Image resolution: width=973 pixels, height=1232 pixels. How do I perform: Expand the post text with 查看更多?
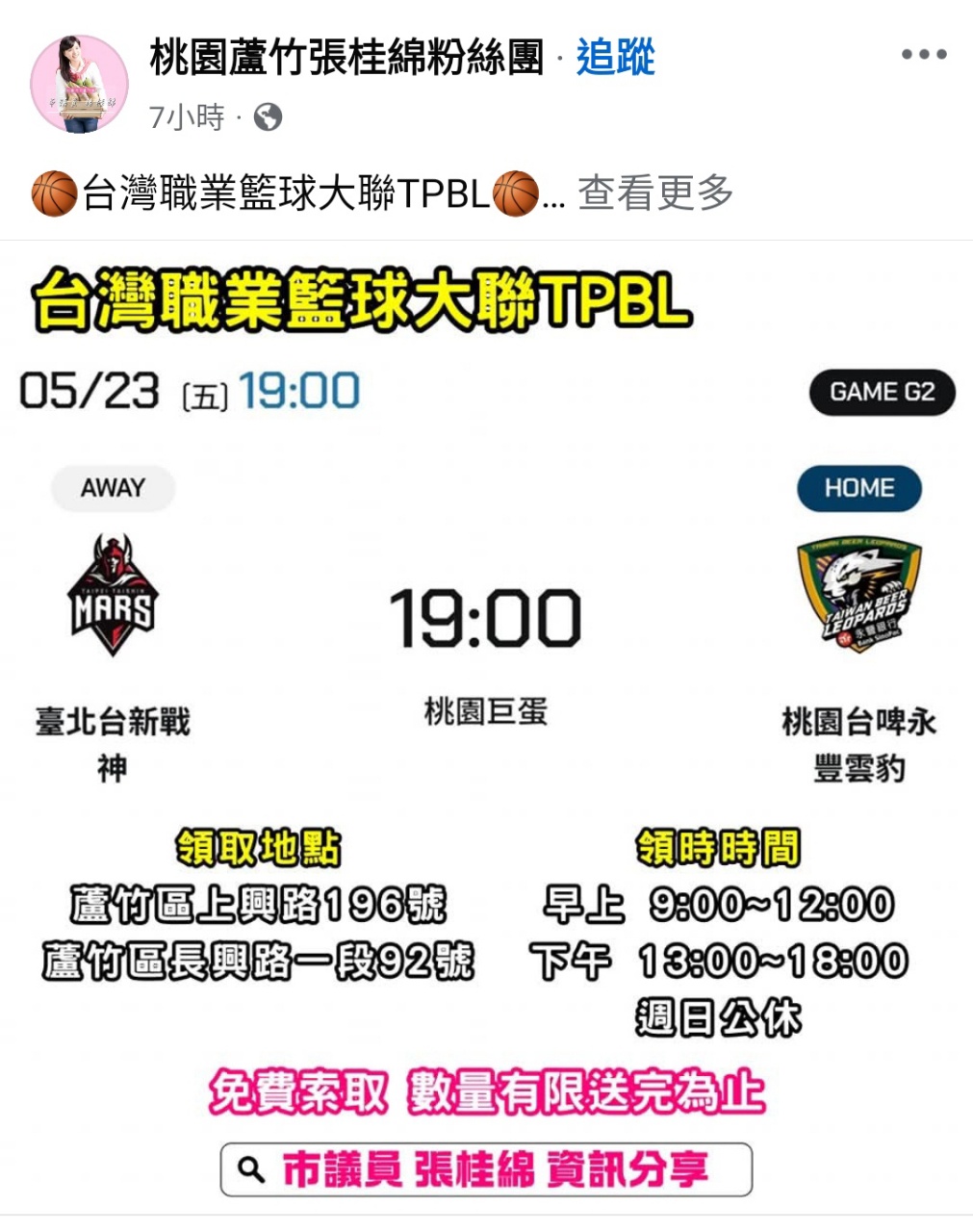655,193
